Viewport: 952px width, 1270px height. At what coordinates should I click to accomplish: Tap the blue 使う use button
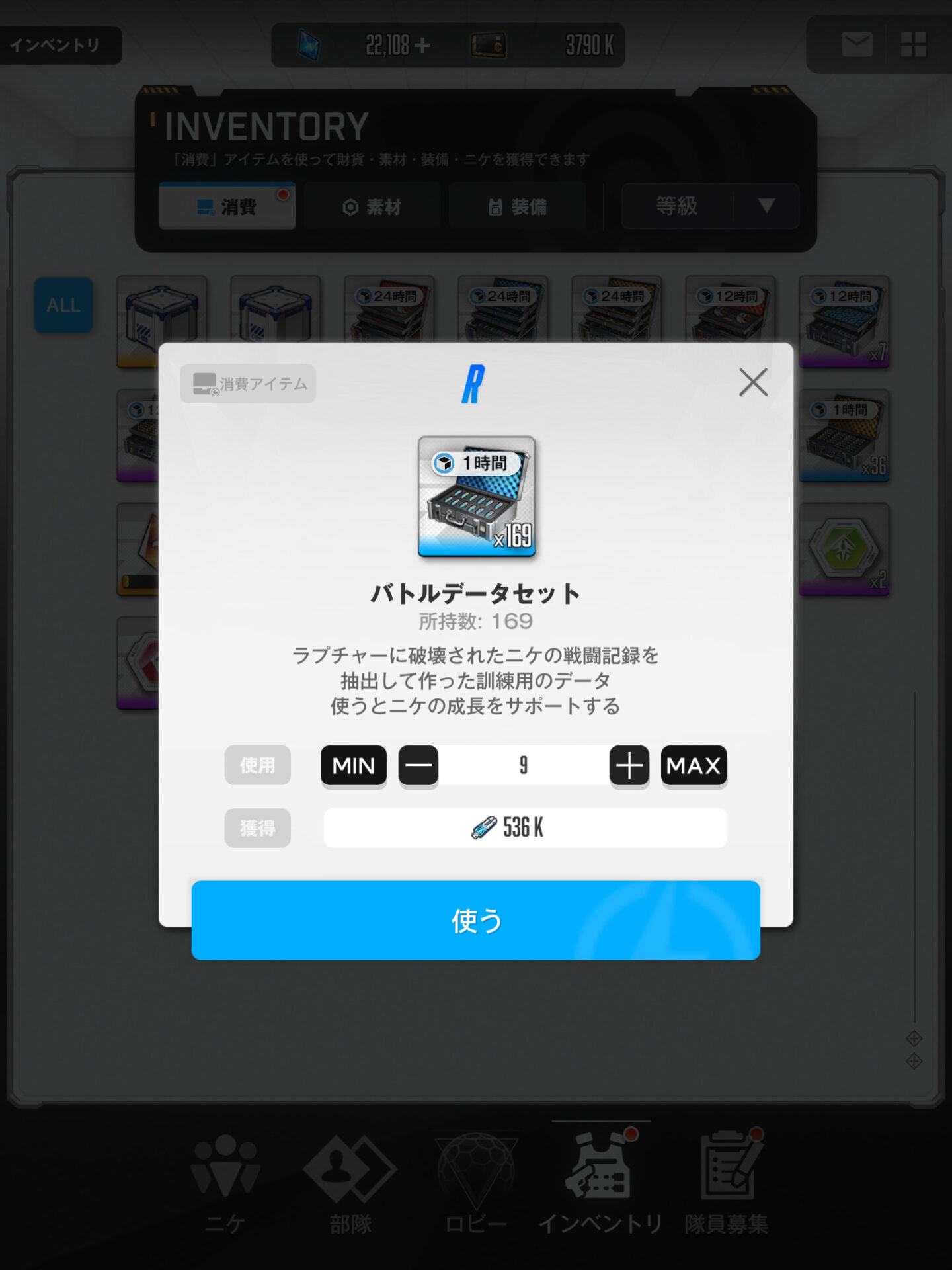pyautogui.click(x=476, y=920)
